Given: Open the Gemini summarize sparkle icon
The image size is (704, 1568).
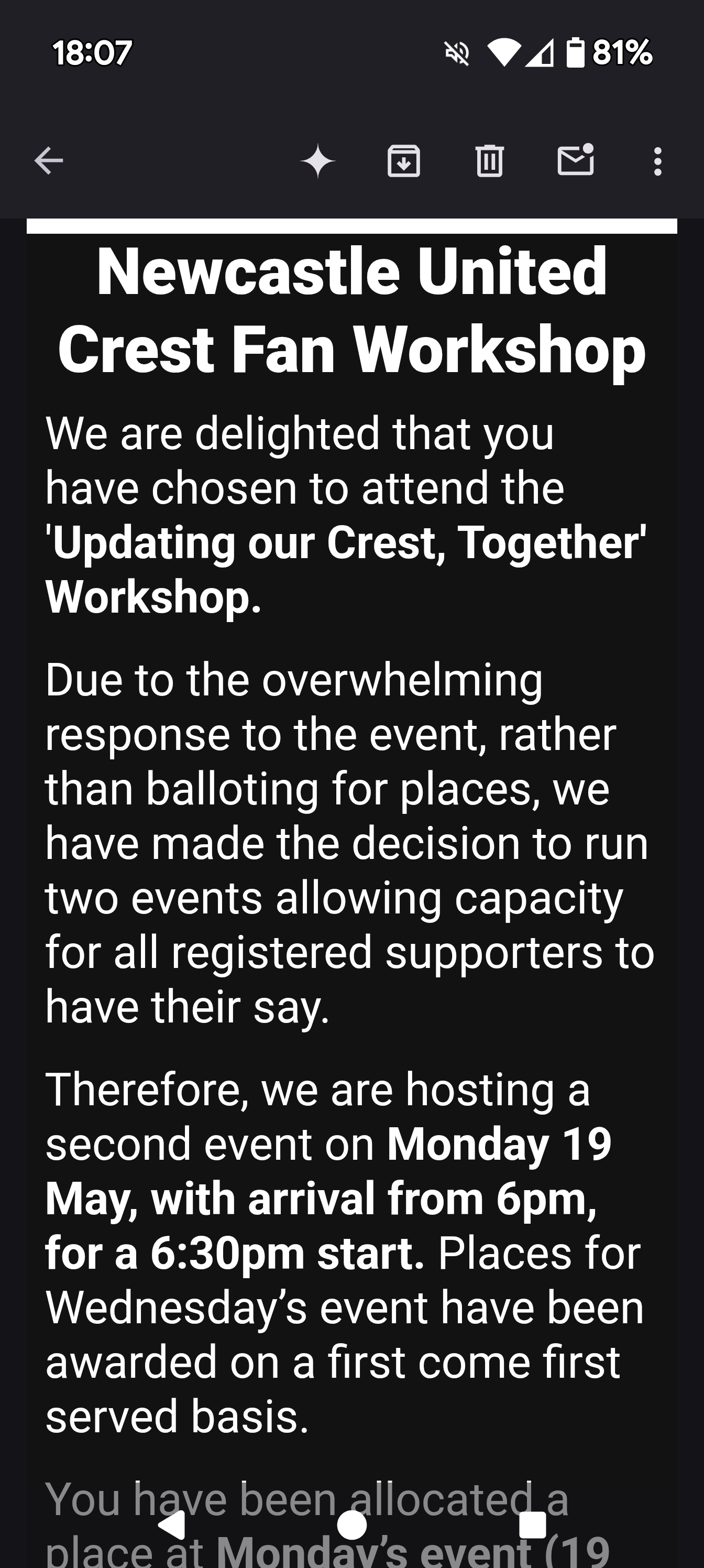Looking at the screenshot, I should [x=317, y=161].
